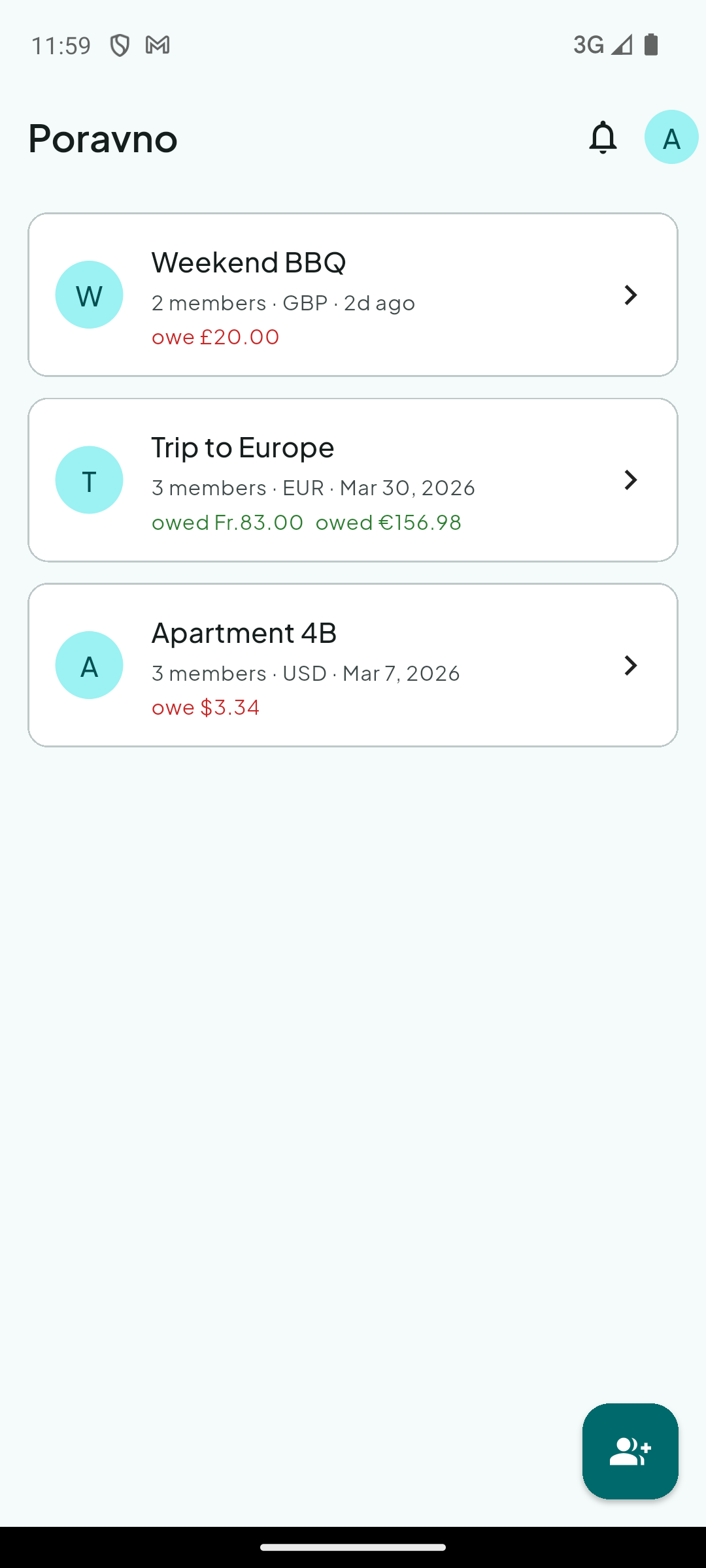Open Trip to Europe using the right chevron

coord(630,479)
